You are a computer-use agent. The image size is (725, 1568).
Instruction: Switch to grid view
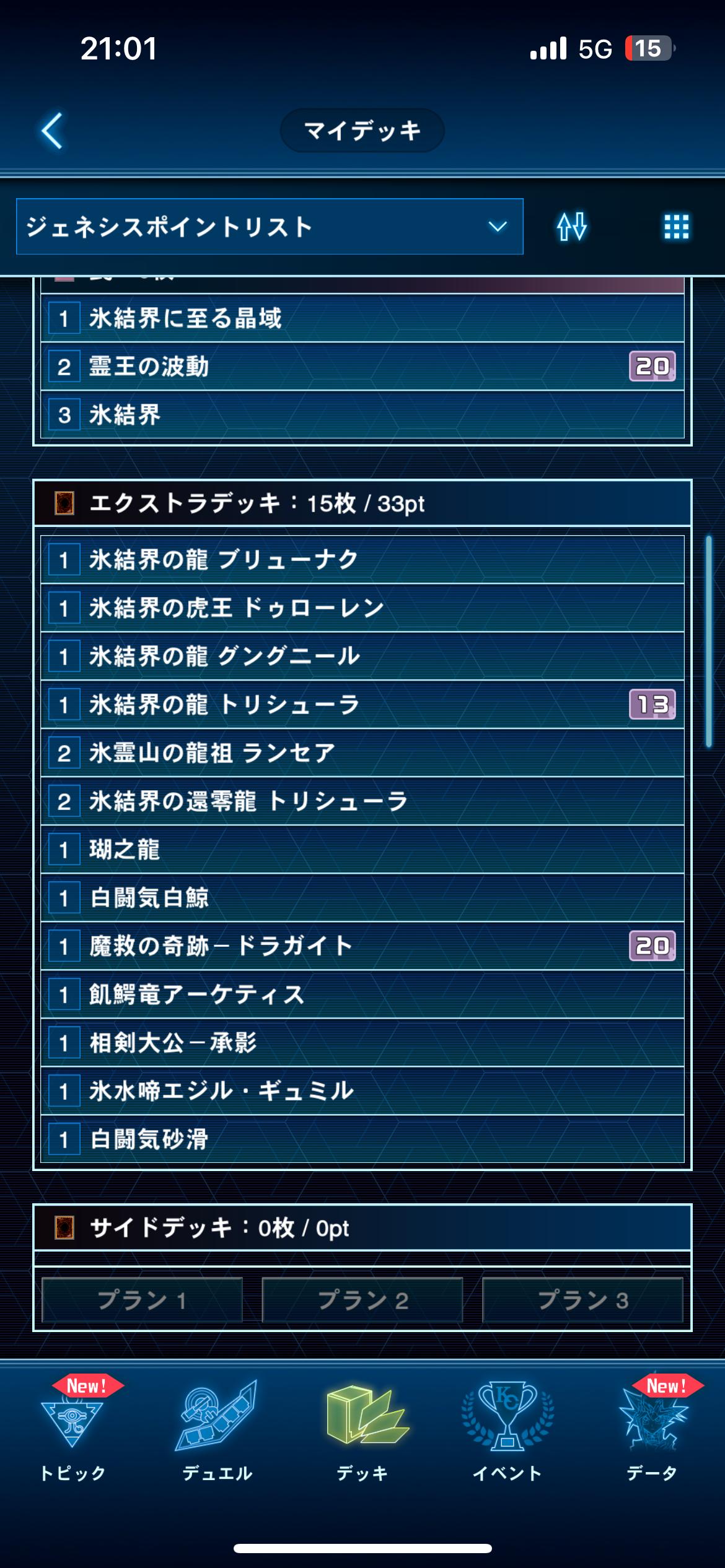pos(676,227)
